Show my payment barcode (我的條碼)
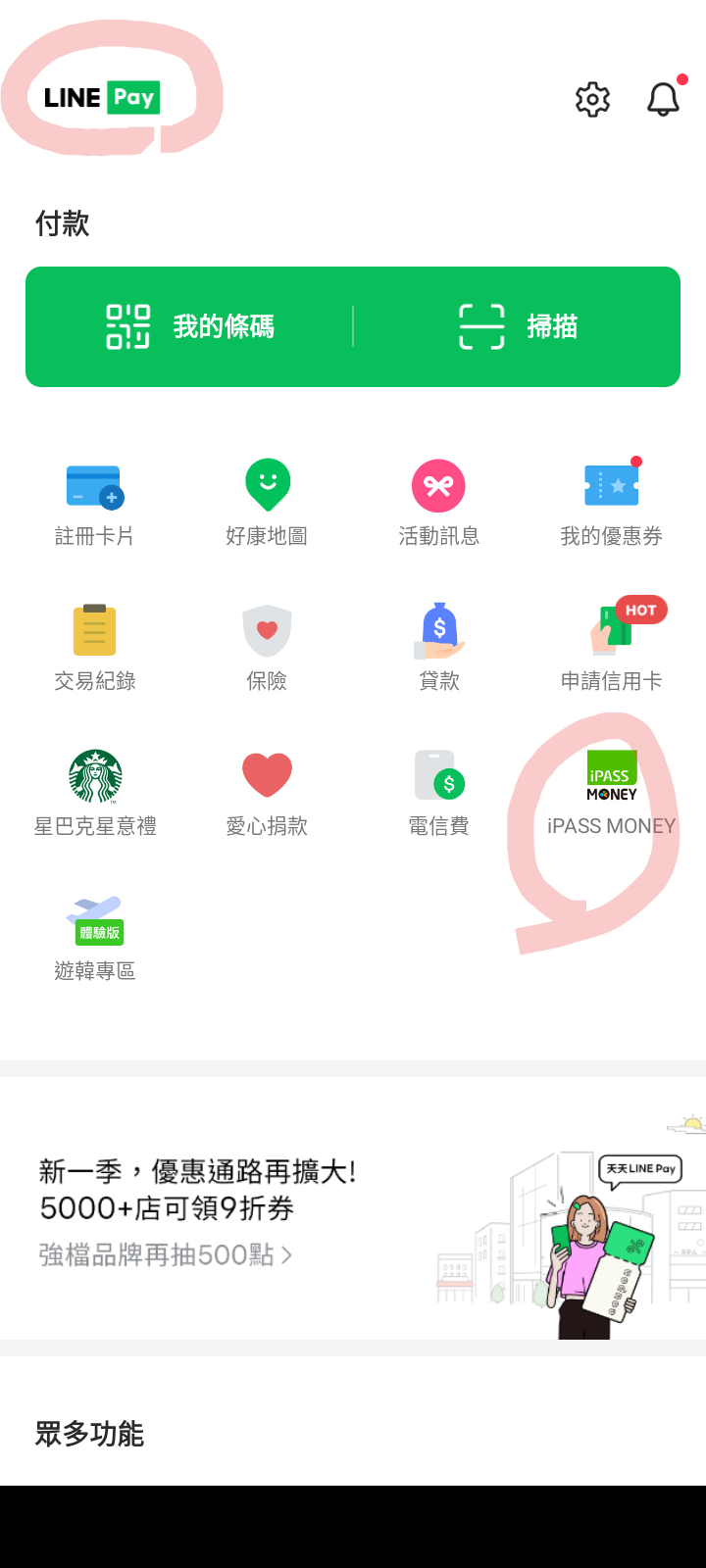The width and height of the screenshot is (706, 1568). tap(190, 326)
